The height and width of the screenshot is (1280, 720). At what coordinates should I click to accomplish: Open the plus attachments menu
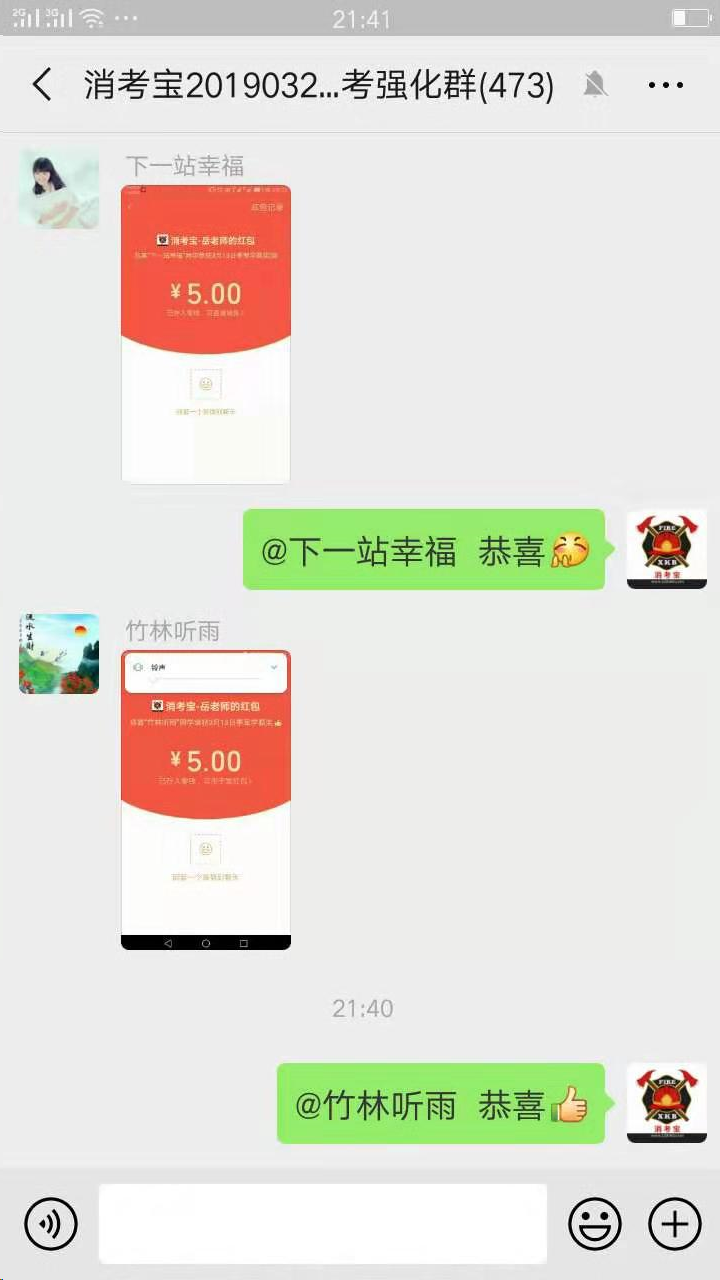(675, 1223)
